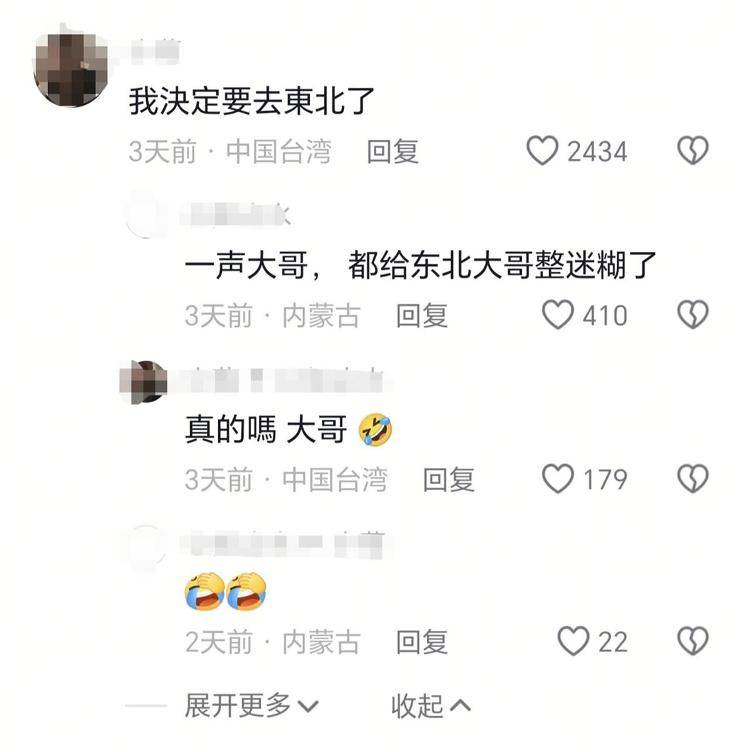
Task: Dislike the emoji comment from 内蒙古
Action: coord(693,641)
